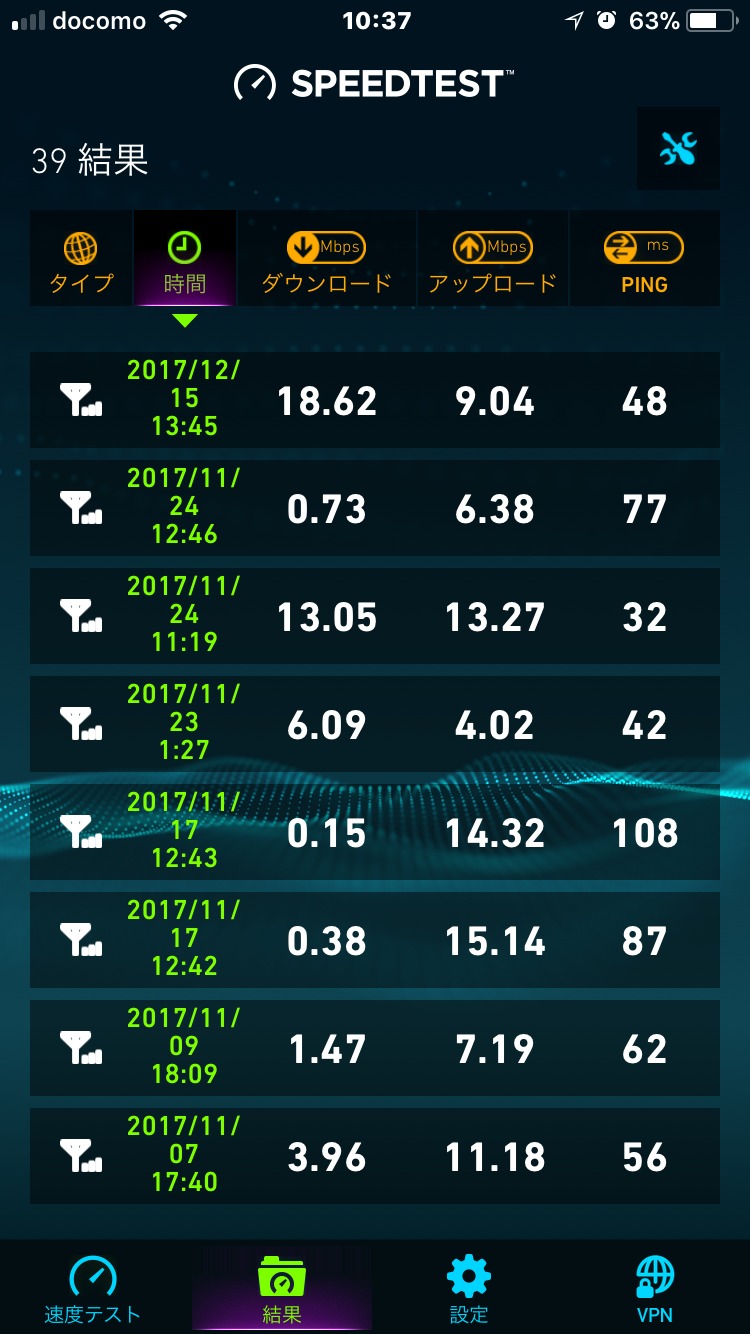Image resolution: width=750 pixels, height=1334 pixels.
Task: Select the 結果 tab
Action: pyautogui.click(x=281, y=1288)
